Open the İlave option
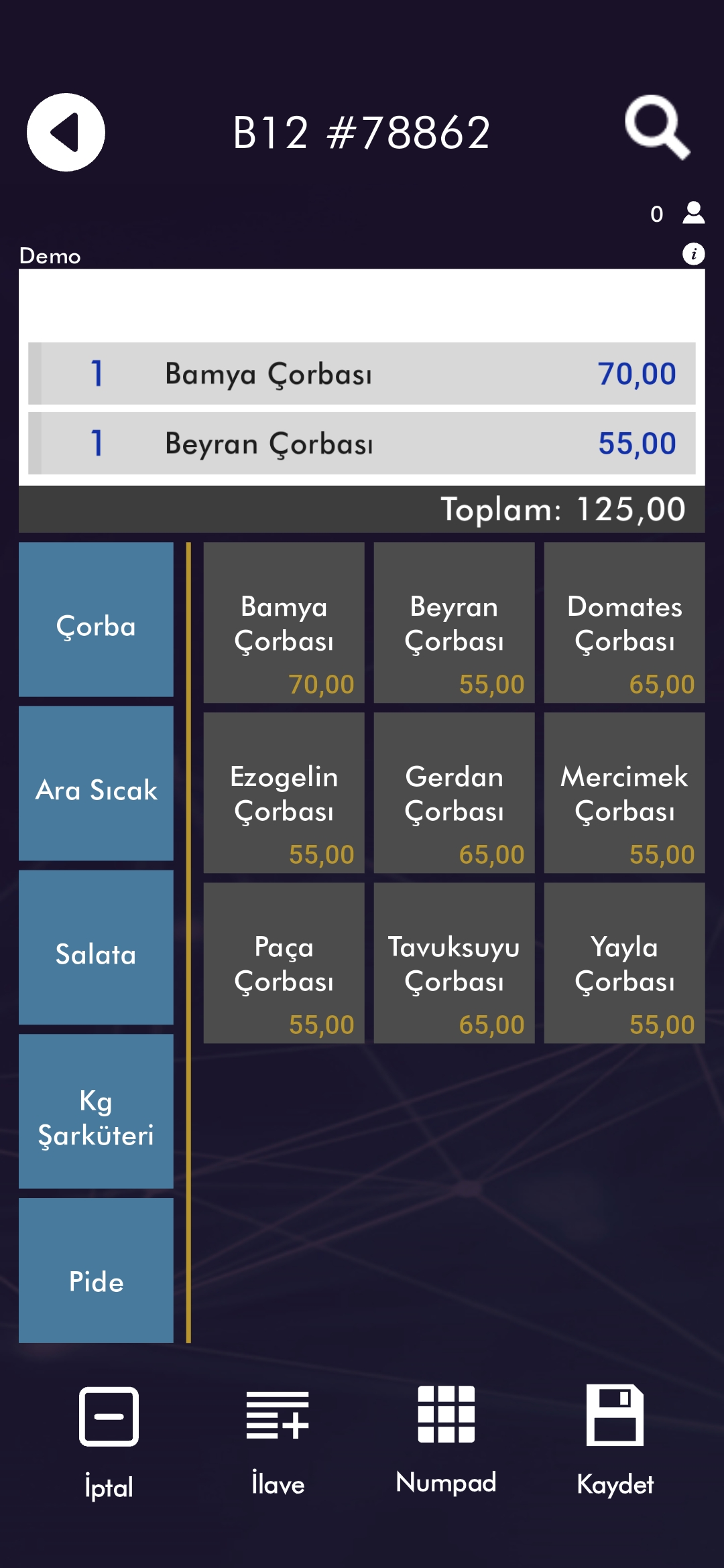This screenshot has height=1568, width=724. 278,1441
